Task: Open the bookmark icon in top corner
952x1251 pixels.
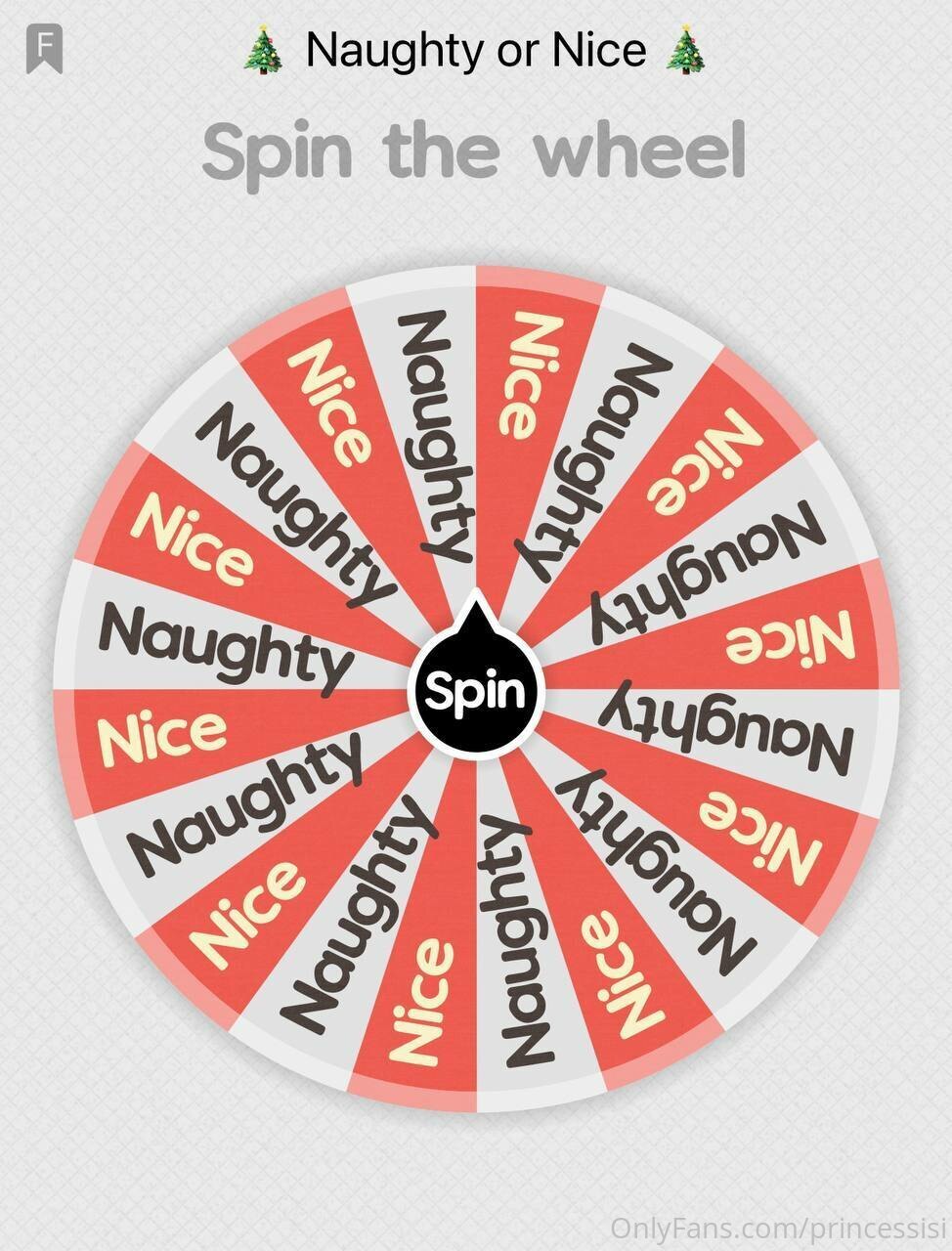Action: (x=45, y=49)
